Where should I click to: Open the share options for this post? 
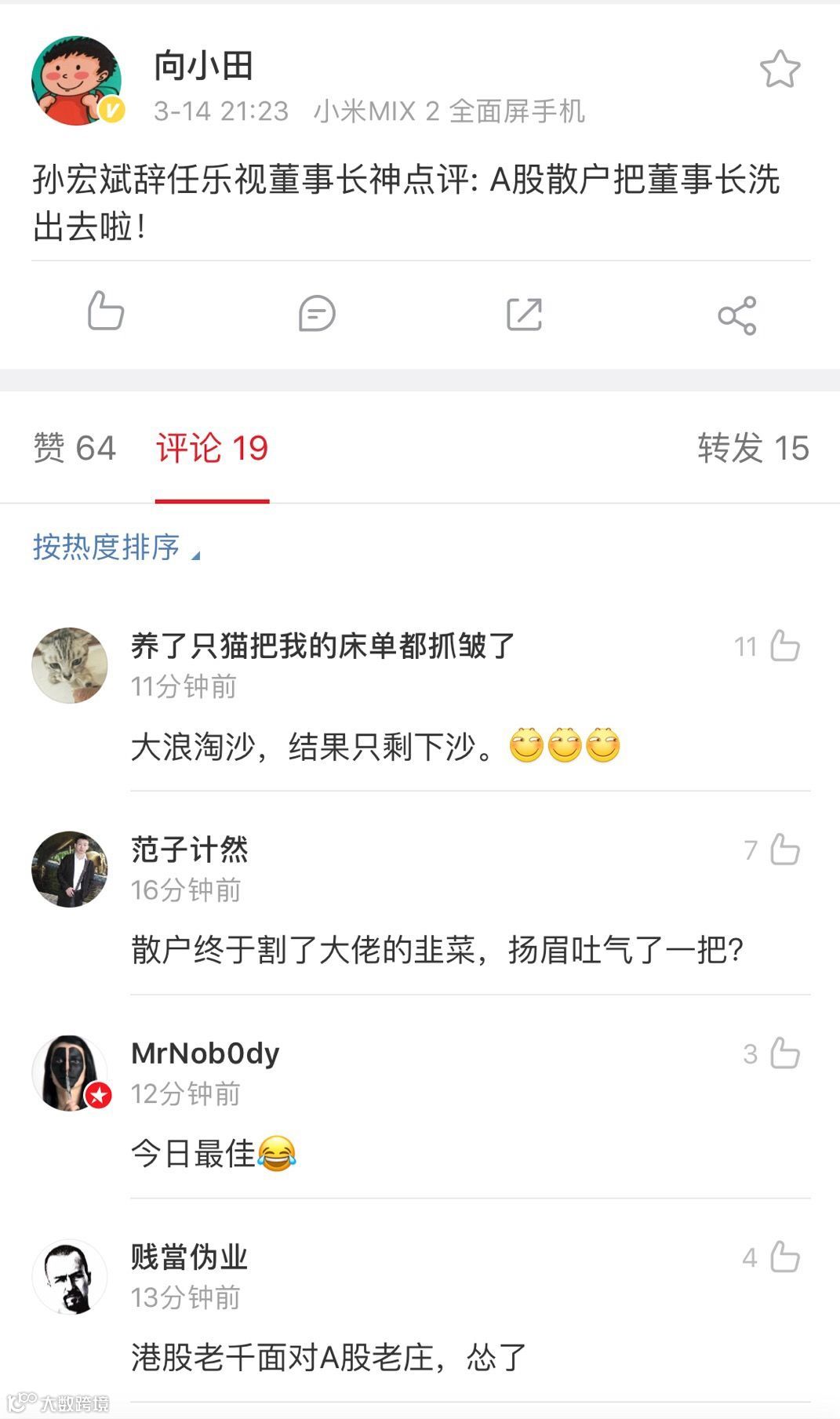click(x=736, y=315)
